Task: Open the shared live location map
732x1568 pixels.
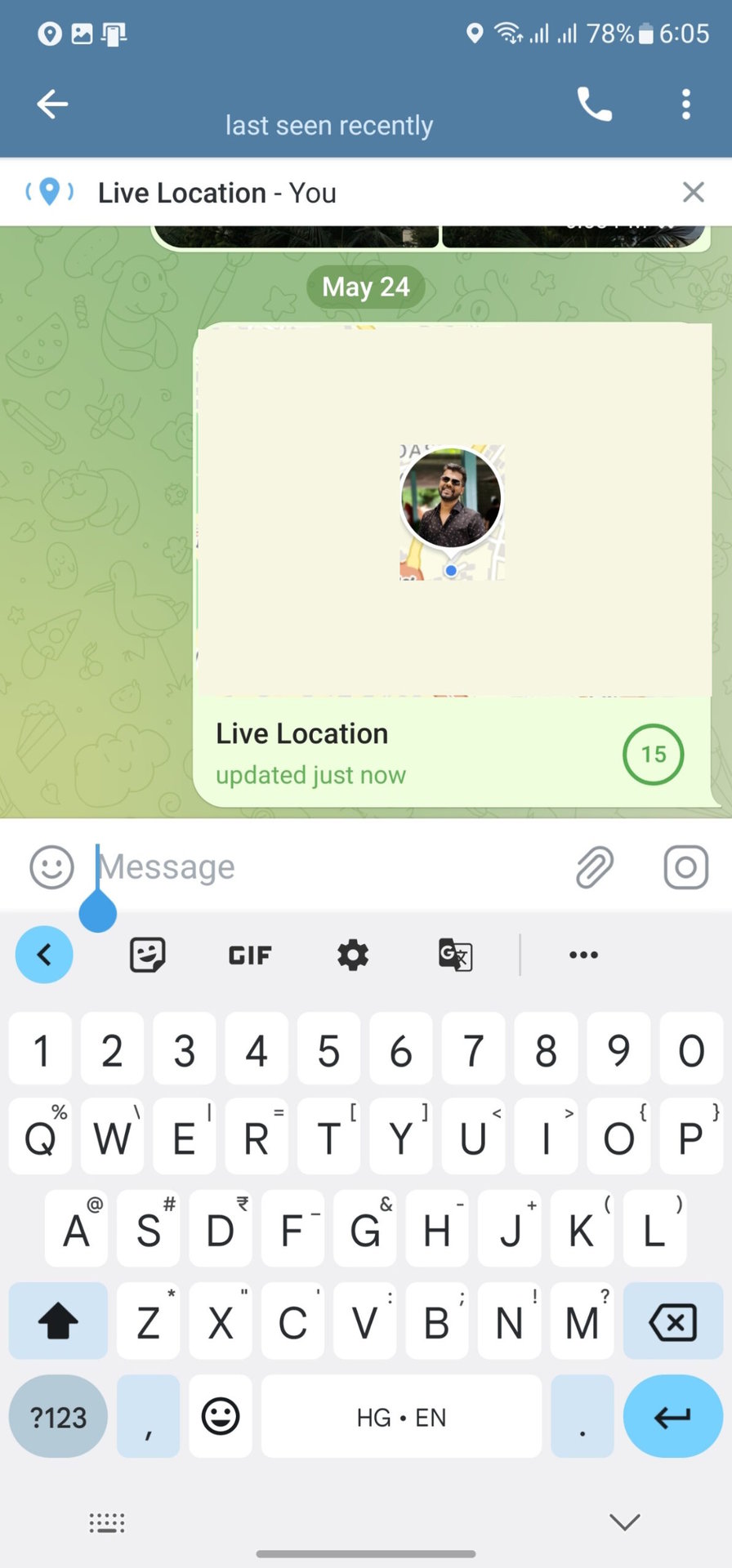Action: (x=452, y=510)
